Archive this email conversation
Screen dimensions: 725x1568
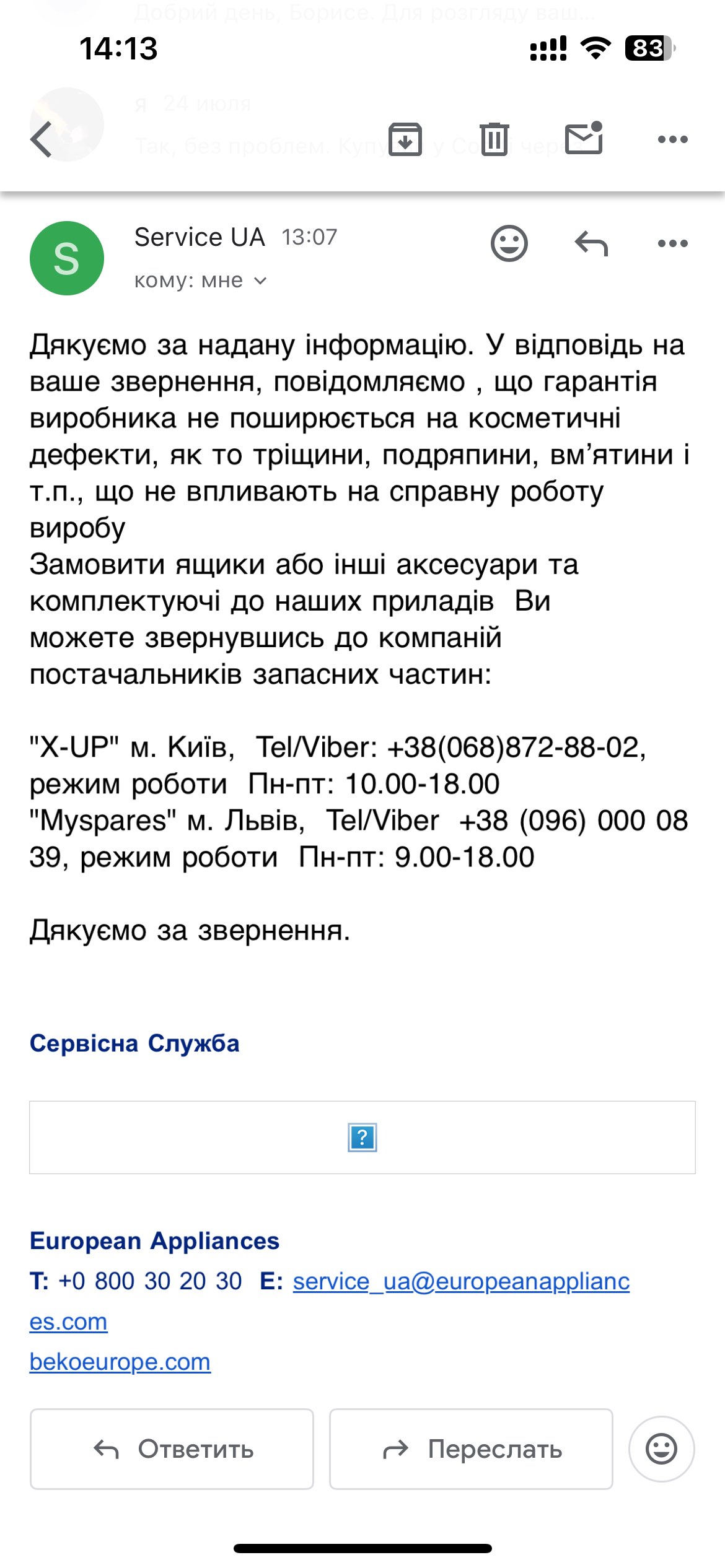(405, 139)
